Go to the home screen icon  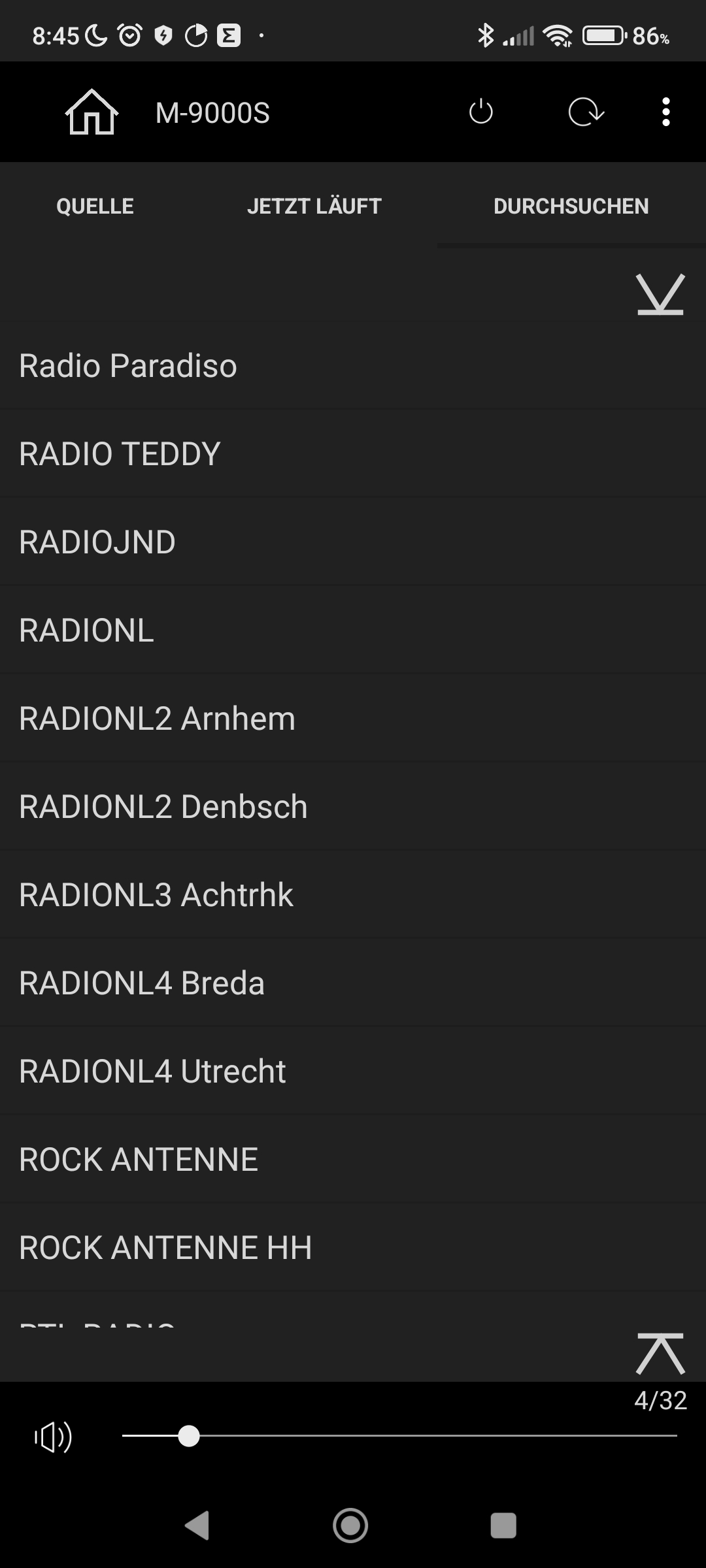(x=92, y=112)
